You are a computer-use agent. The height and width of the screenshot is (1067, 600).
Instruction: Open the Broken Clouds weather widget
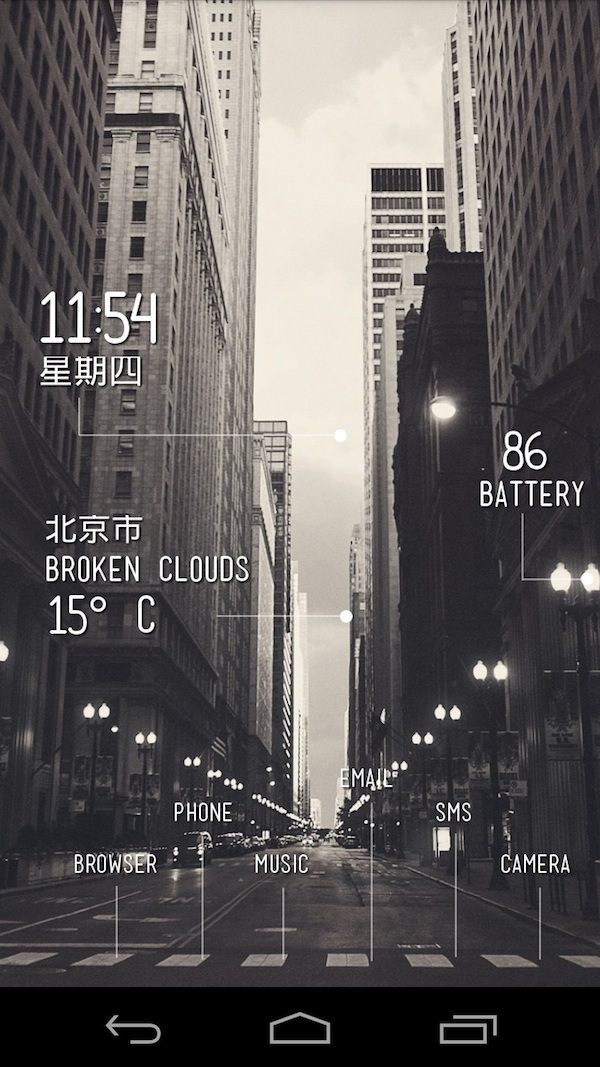[x=147, y=570]
